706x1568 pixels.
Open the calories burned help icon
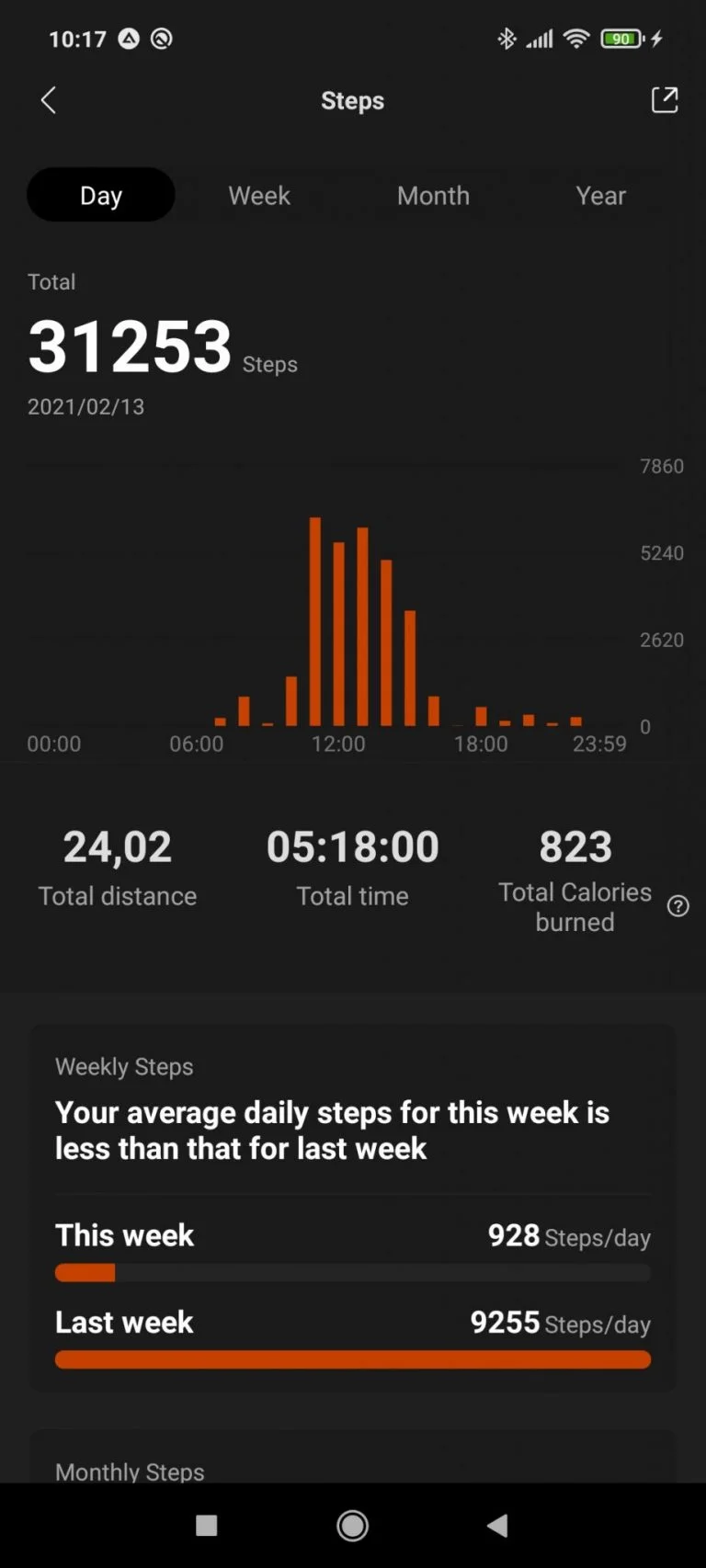678,906
